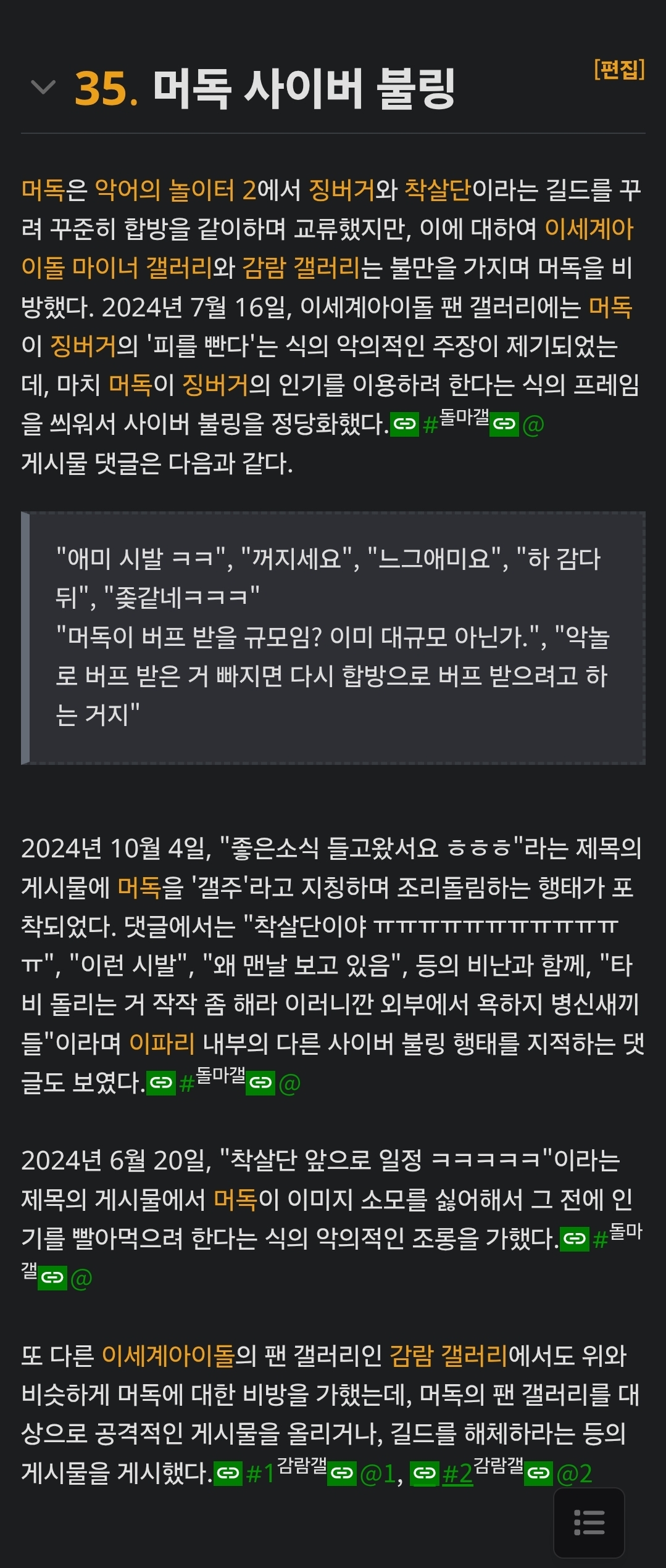Open the @2 archive link
The image size is (666, 1568).
(574, 1474)
